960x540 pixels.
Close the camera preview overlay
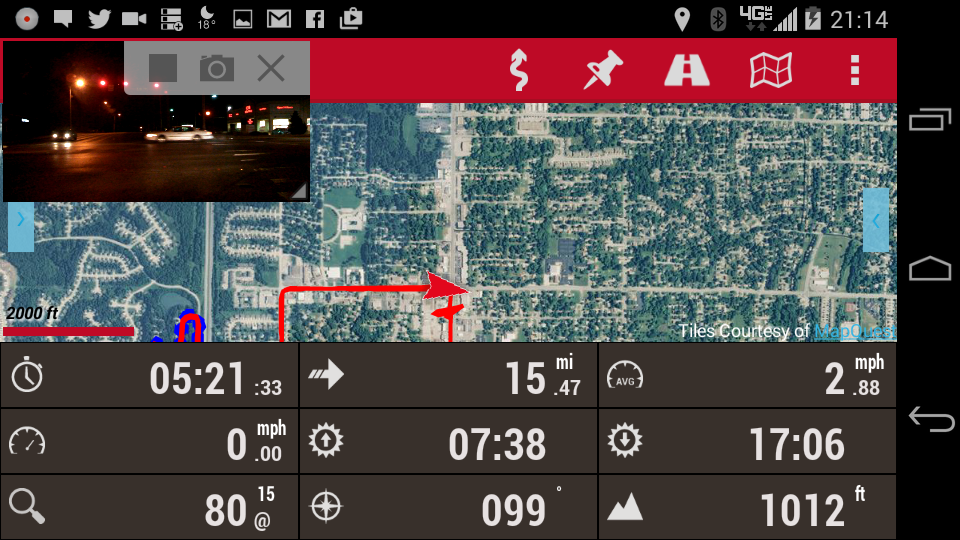(x=270, y=68)
